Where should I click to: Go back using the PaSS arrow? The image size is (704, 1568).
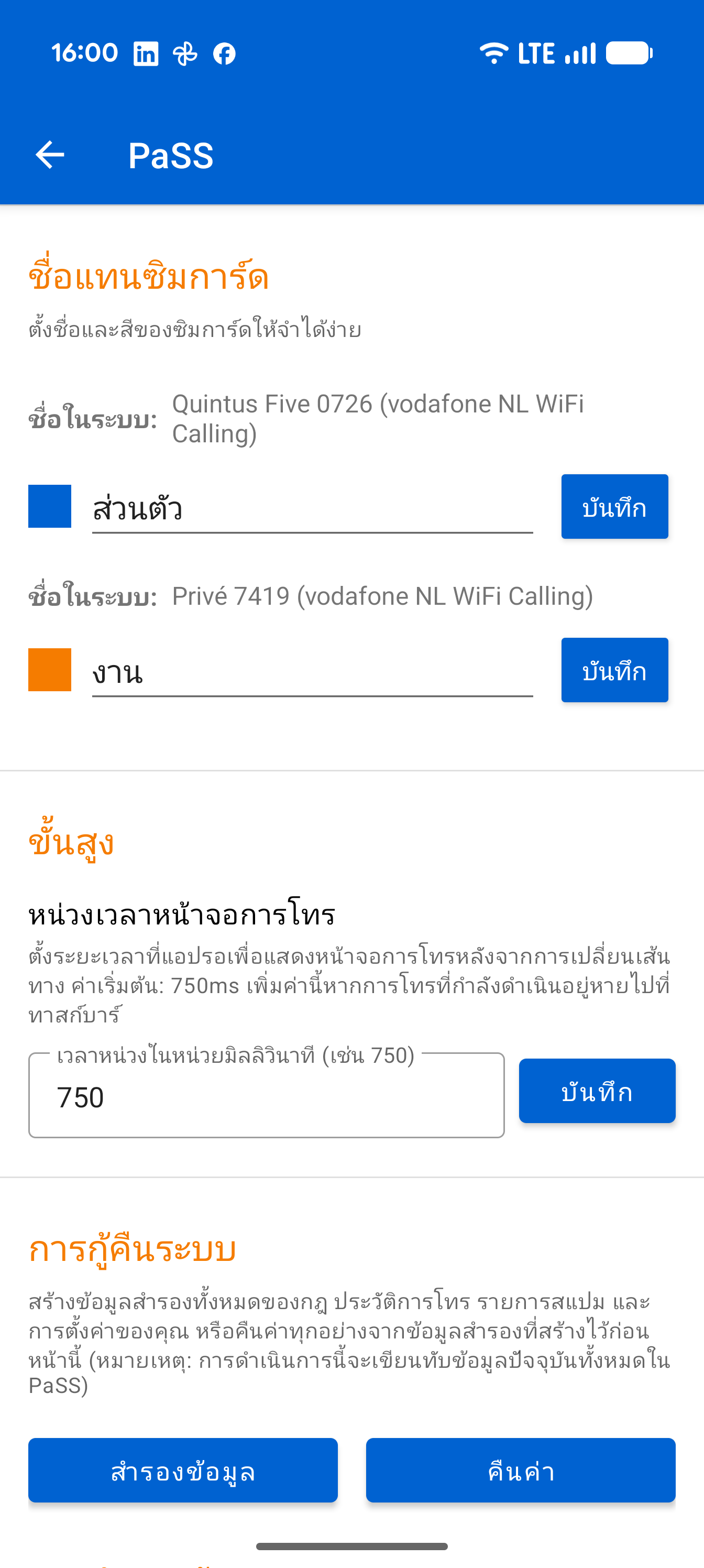coord(50,155)
